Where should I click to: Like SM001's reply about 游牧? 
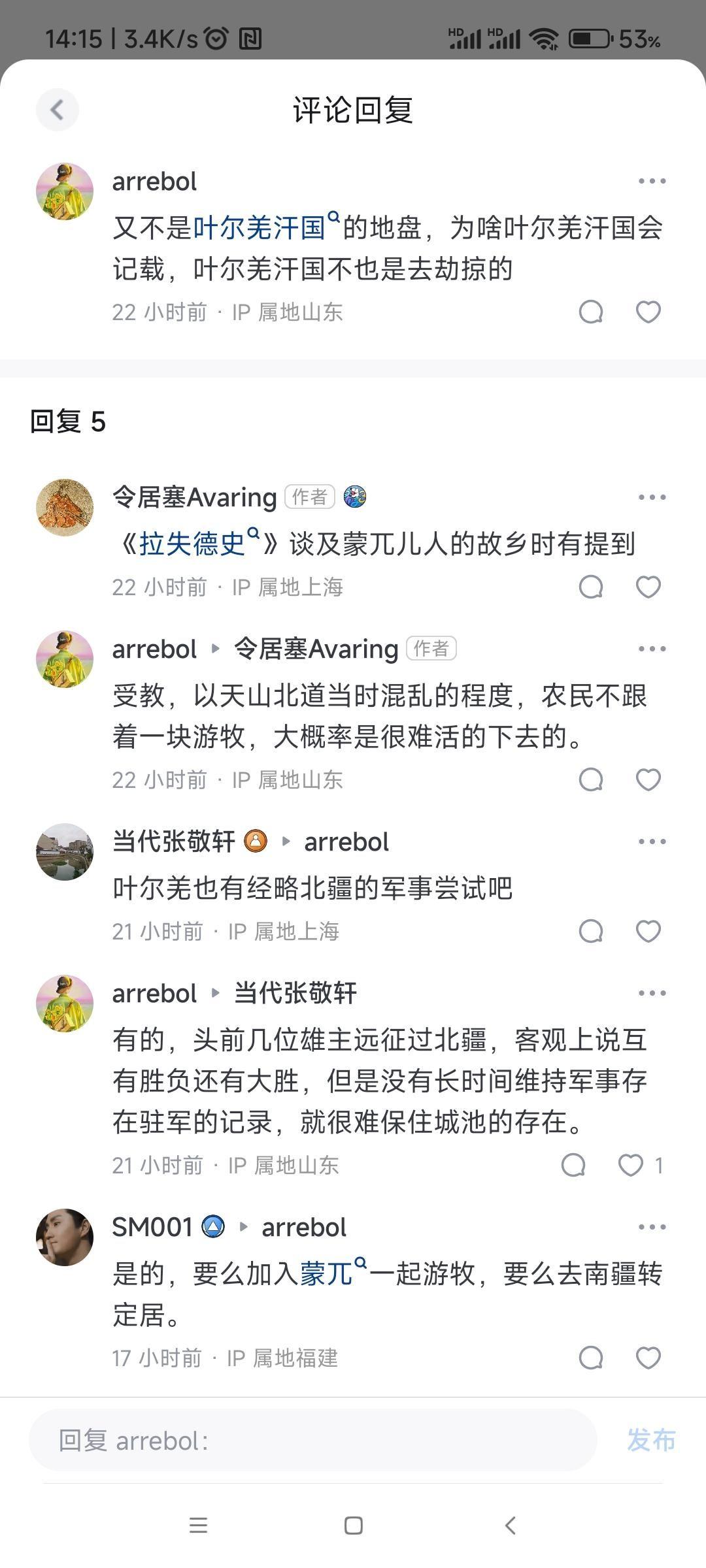[x=648, y=1358]
